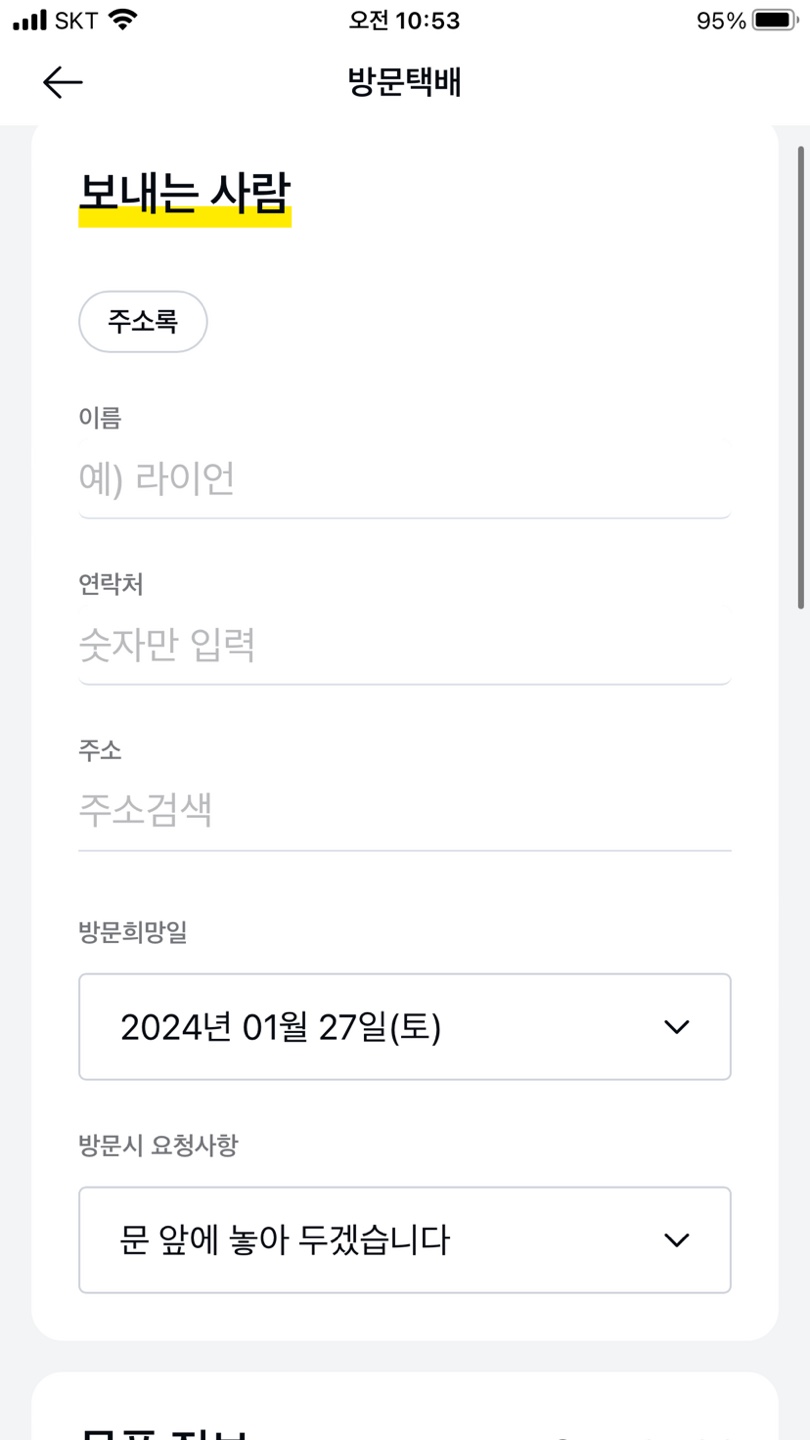Tap the clock showing 오전 10:53

point(404,20)
